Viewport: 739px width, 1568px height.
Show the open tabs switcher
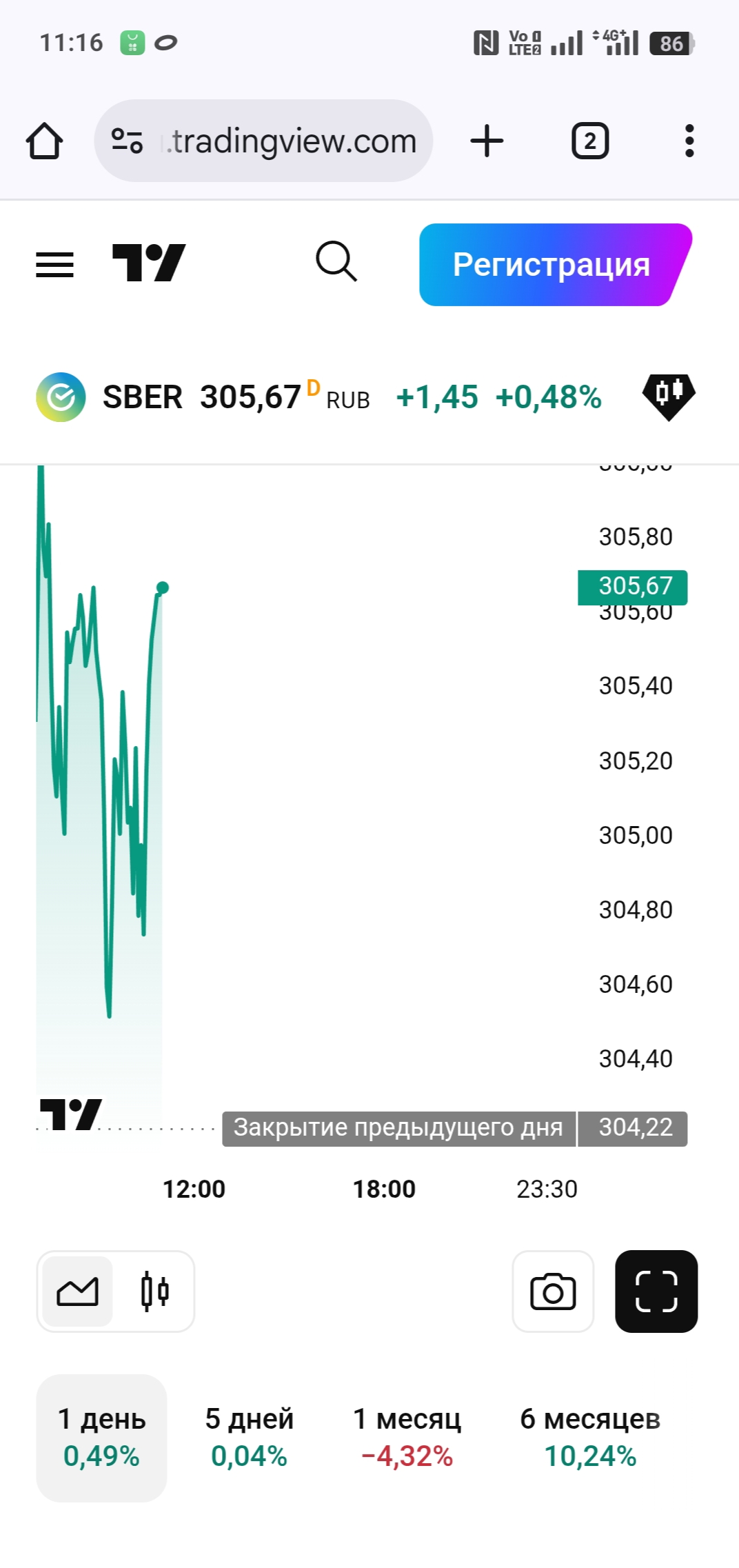tap(590, 141)
